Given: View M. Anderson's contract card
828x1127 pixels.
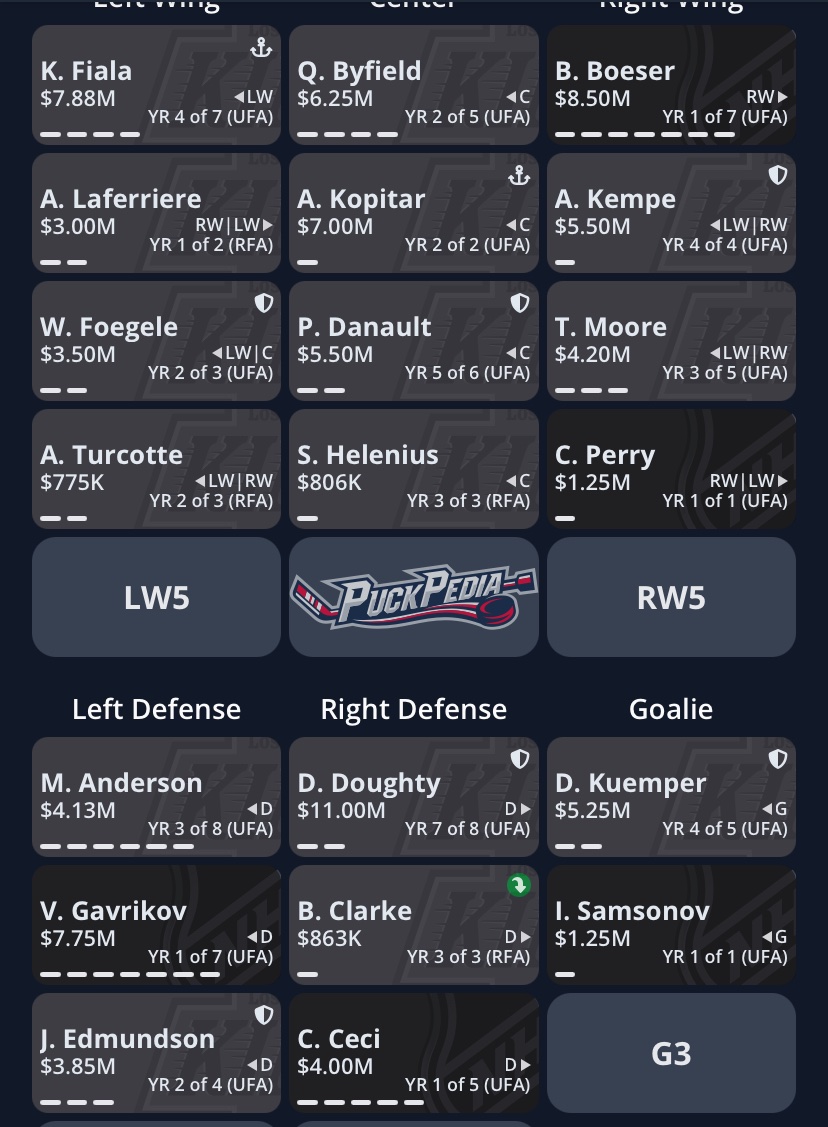Looking at the screenshot, I should 156,797.
